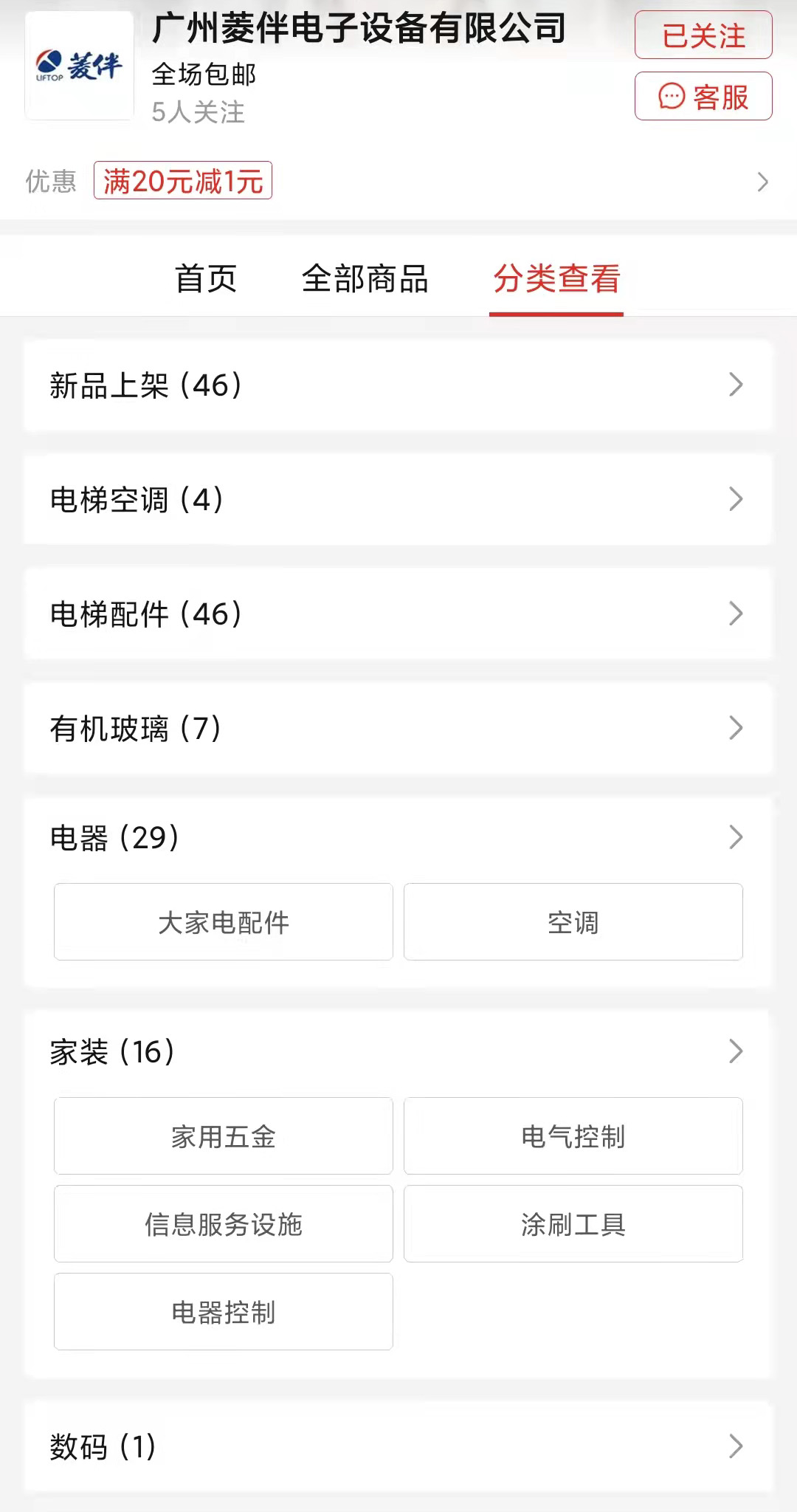Switch to the 首页 tab
The height and width of the screenshot is (1512, 797).
[x=204, y=280]
